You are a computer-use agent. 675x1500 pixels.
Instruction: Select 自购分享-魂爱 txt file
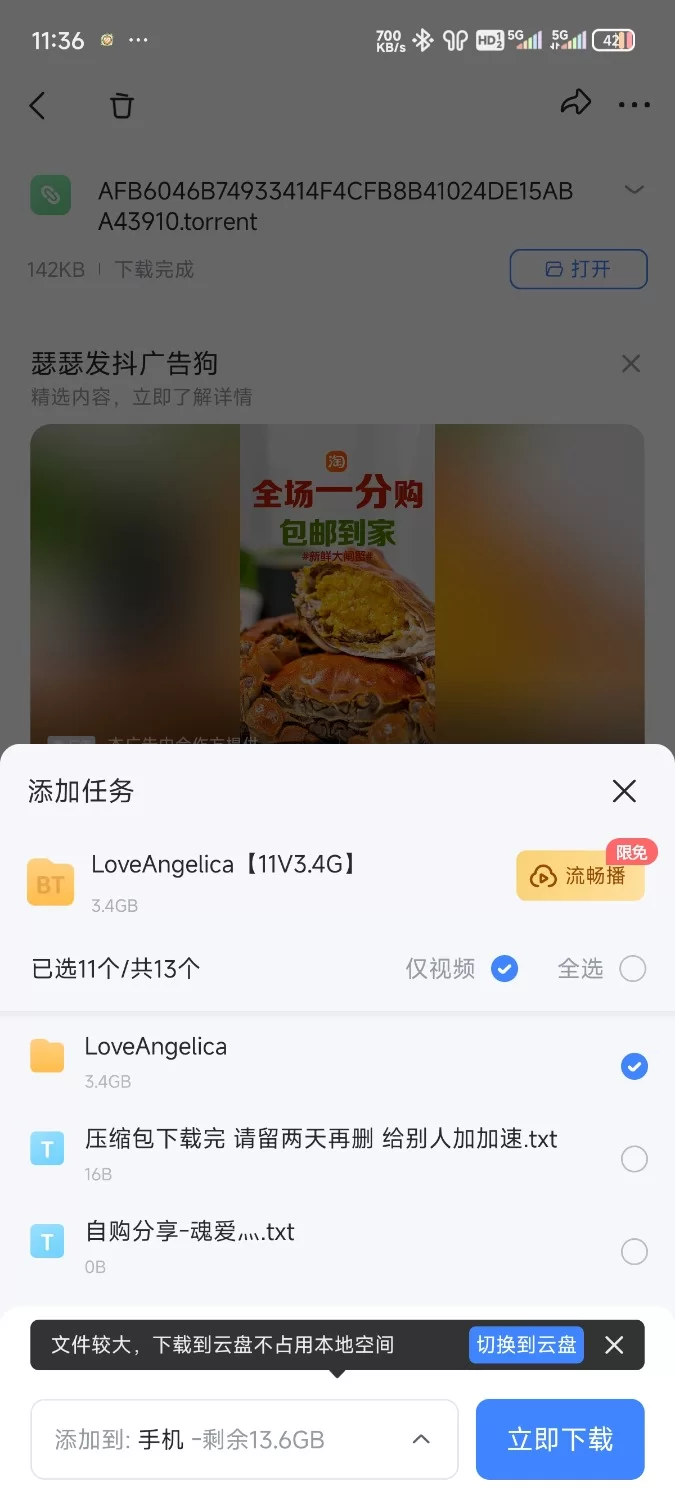click(634, 1252)
